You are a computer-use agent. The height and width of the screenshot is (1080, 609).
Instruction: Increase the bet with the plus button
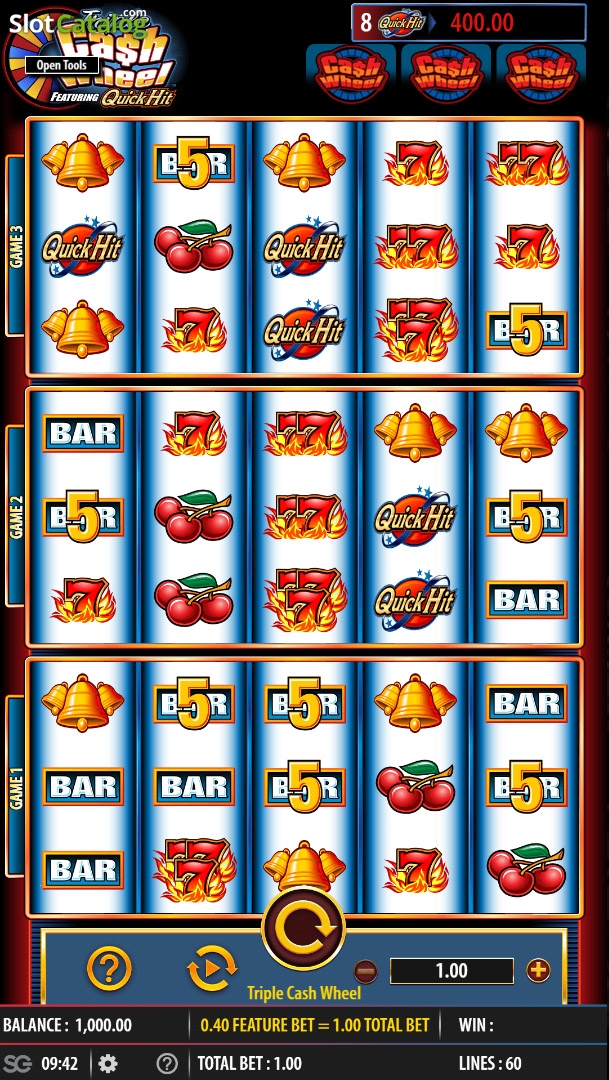pos(538,970)
